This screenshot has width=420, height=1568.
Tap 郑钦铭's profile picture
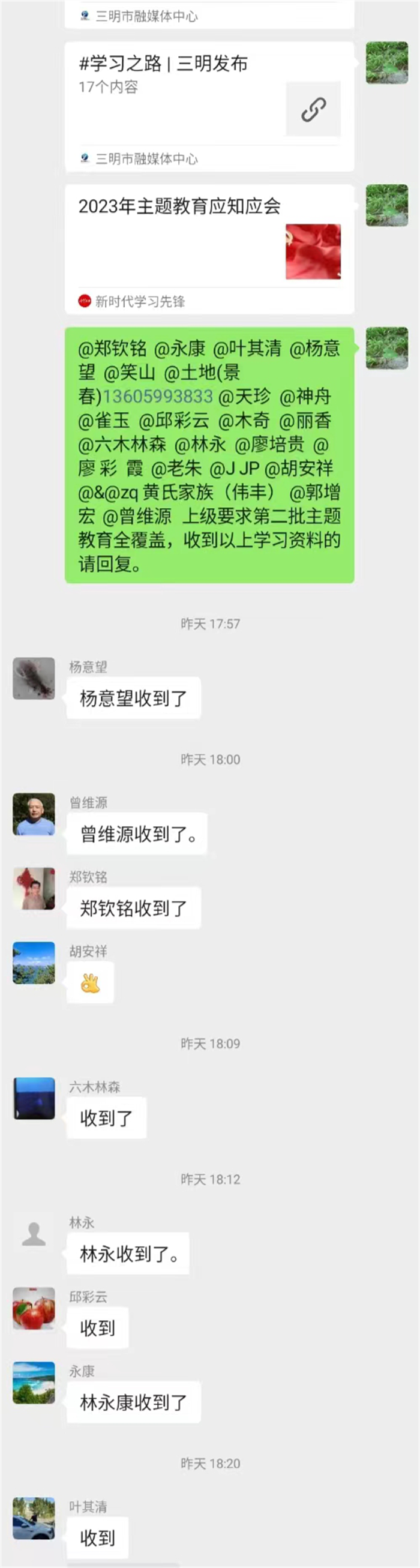(34, 888)
